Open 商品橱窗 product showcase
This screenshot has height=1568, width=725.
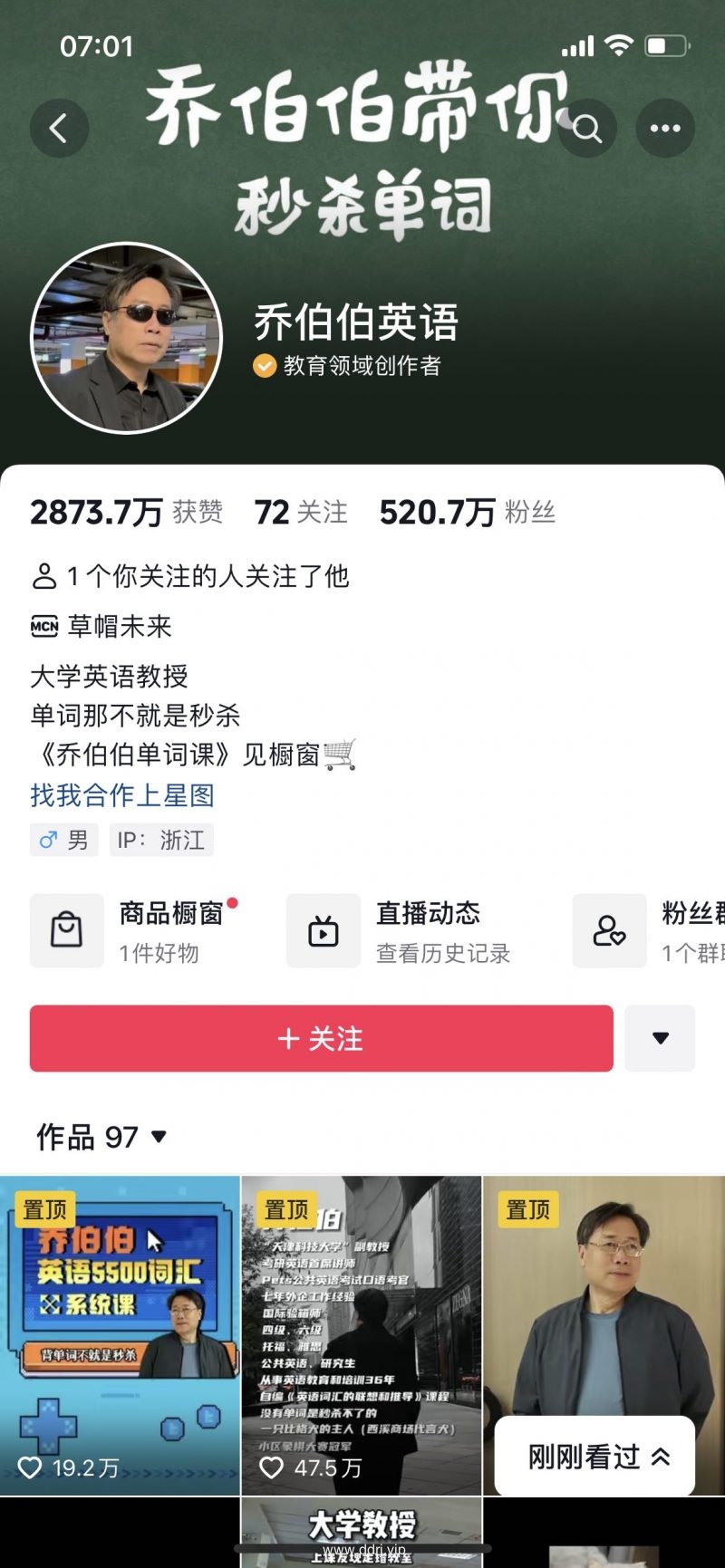136,931
